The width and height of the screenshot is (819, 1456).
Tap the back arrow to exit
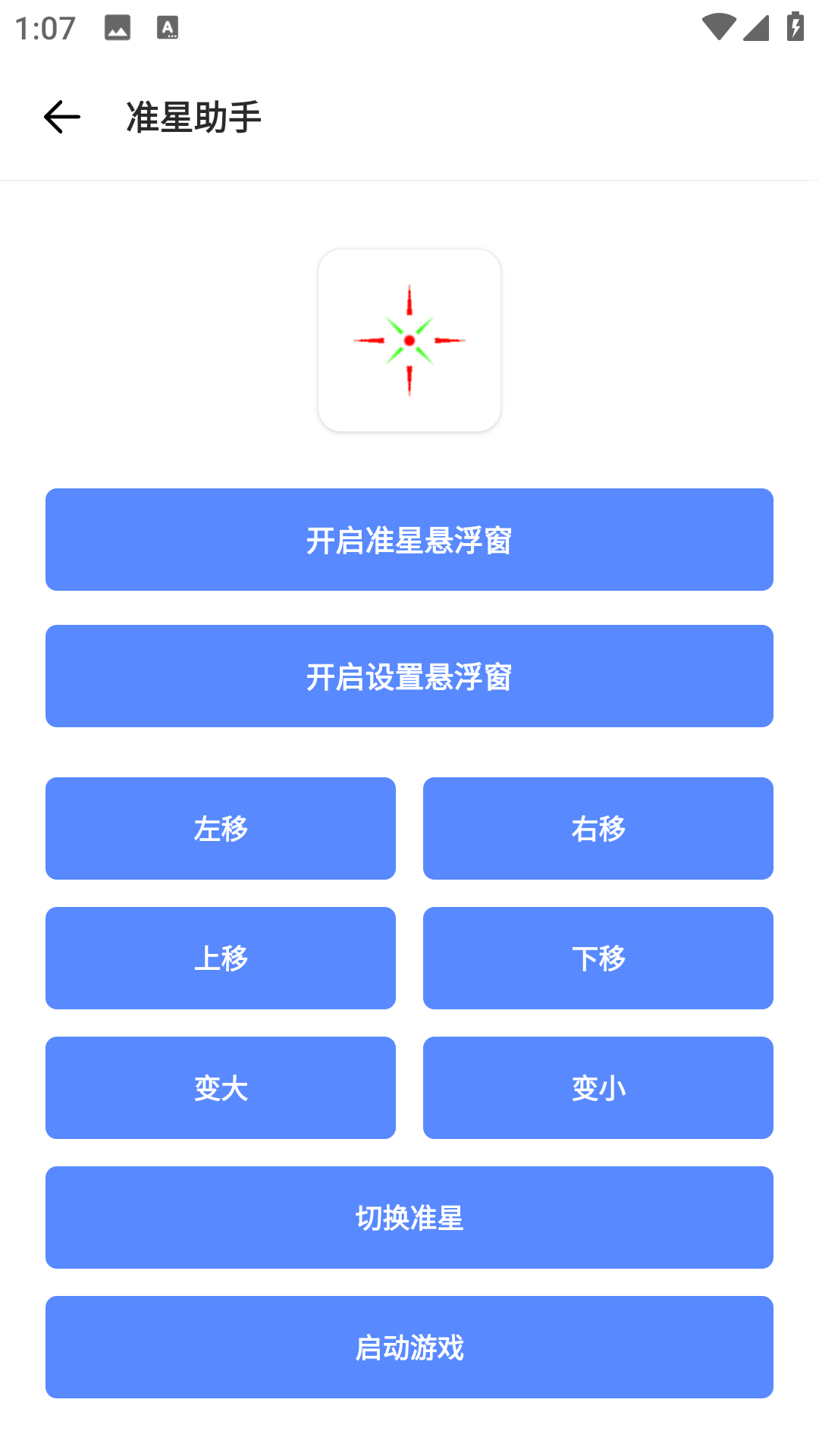(62, 116)
